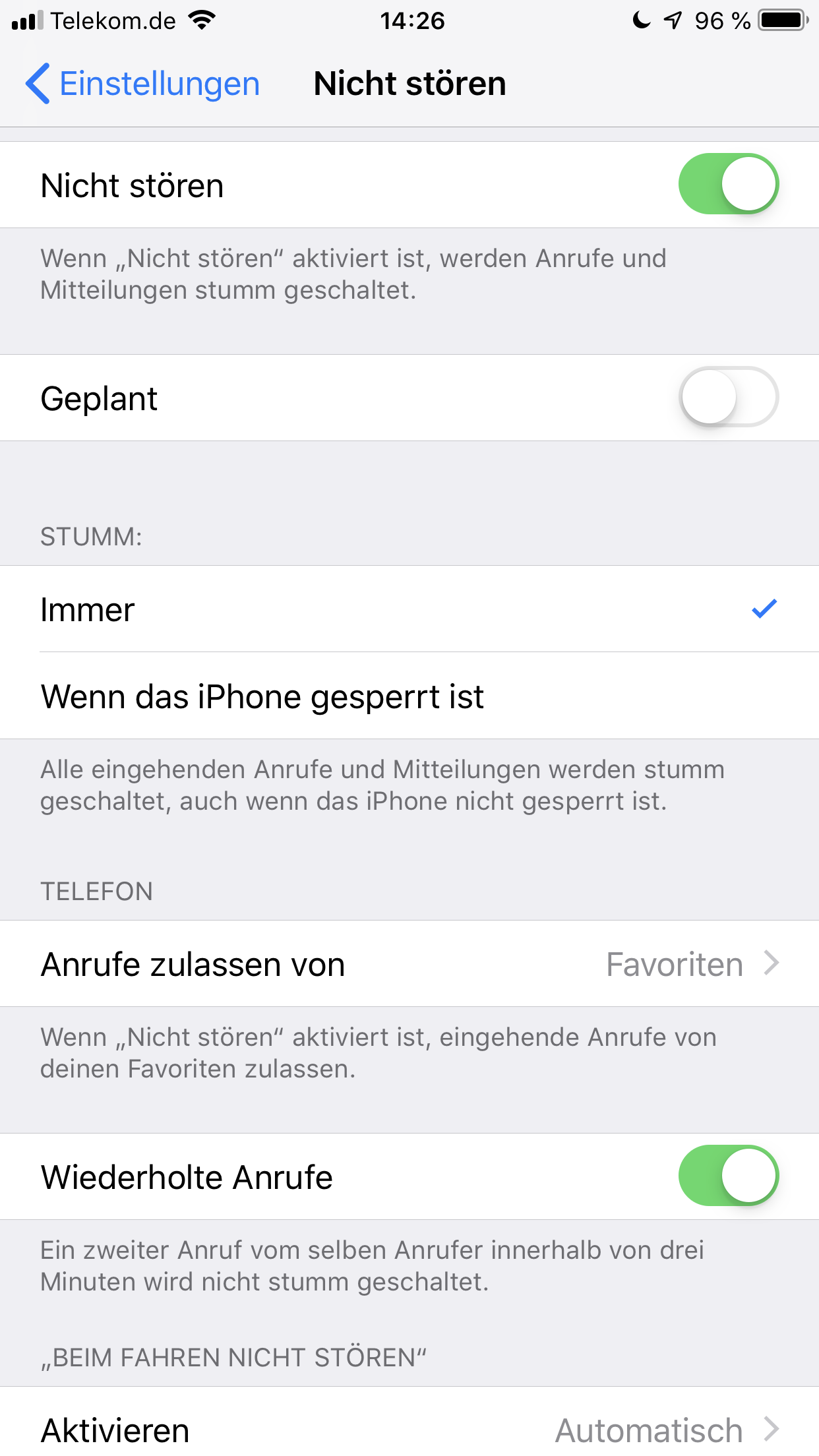The width and height of the screenshot is (819, 1456).
Task: Open Anrufe zulassen von settings
Action: [x=409, y=964]
